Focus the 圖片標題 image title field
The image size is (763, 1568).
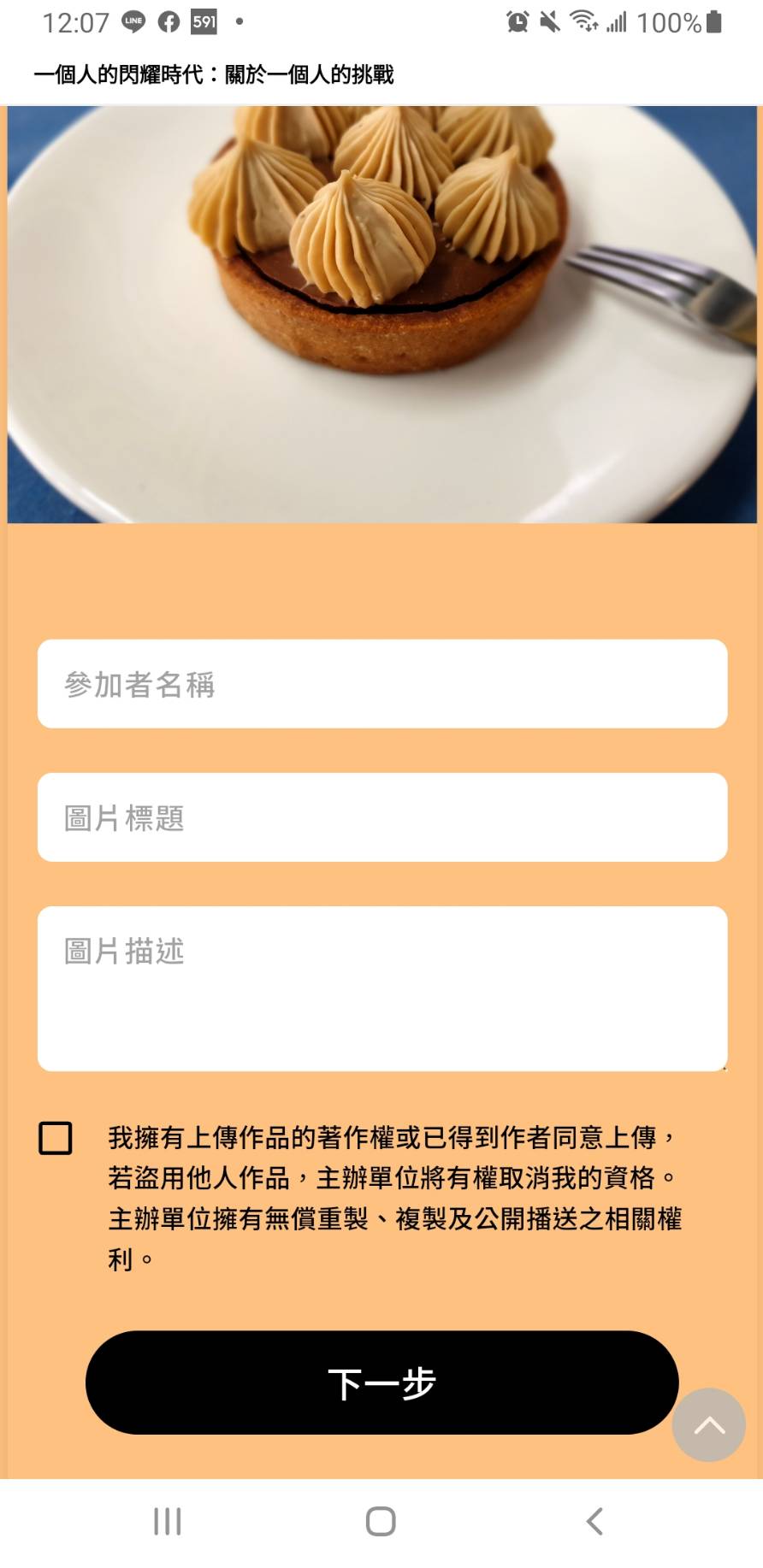381,817
